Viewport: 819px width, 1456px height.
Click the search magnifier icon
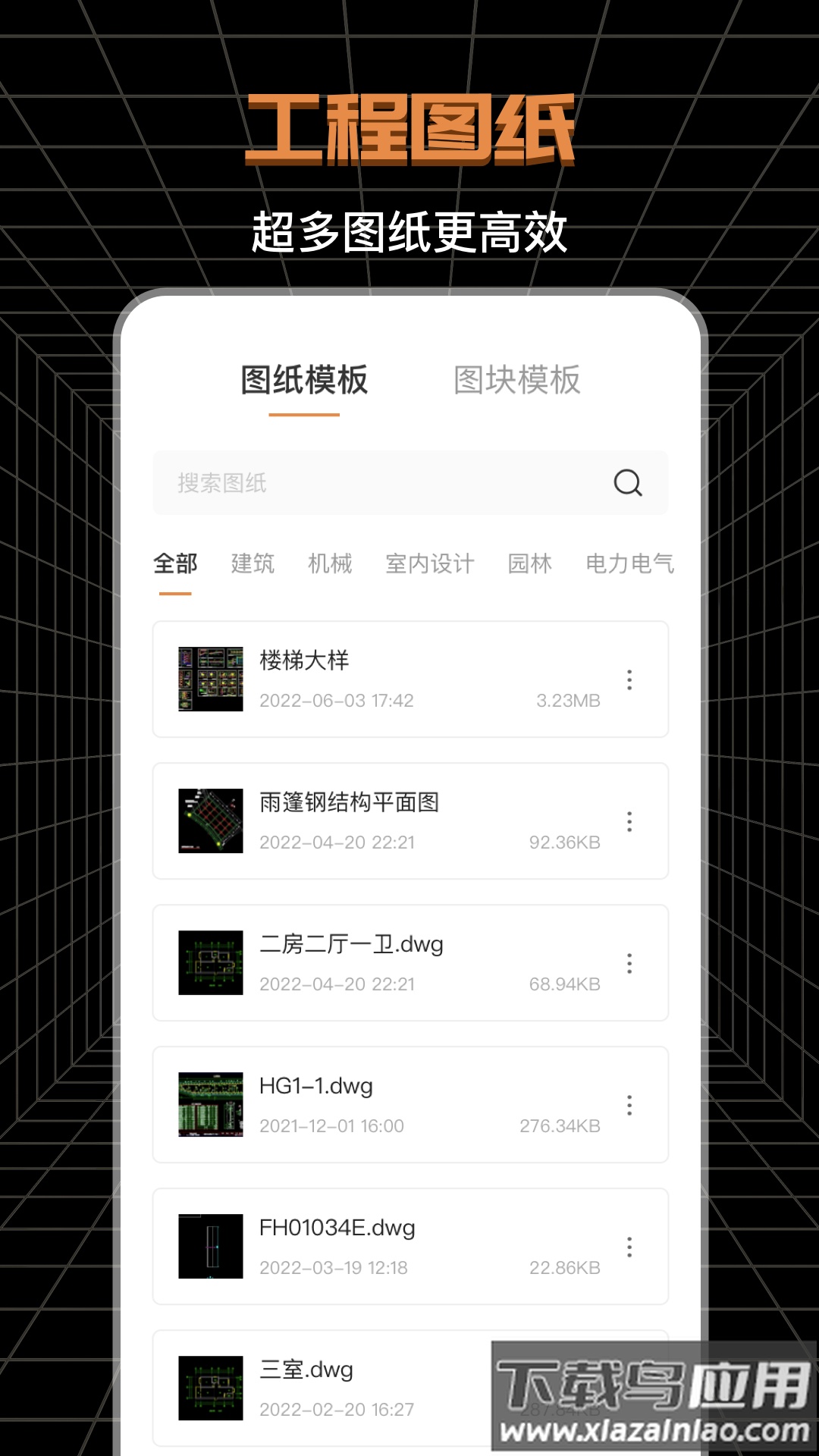626,483
